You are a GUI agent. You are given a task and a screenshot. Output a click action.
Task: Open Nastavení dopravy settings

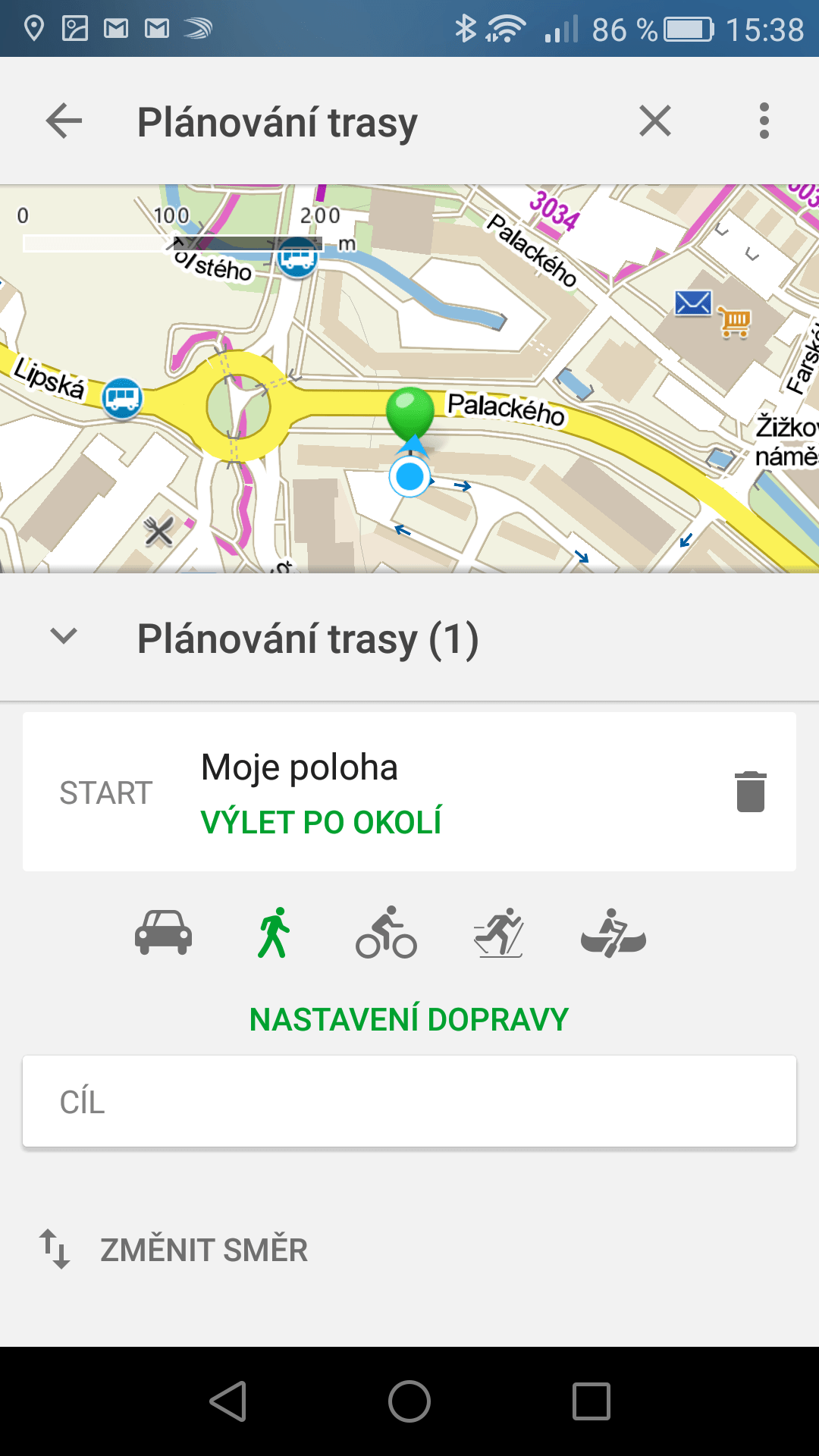pyautogui.click(x=409, y=1020)
